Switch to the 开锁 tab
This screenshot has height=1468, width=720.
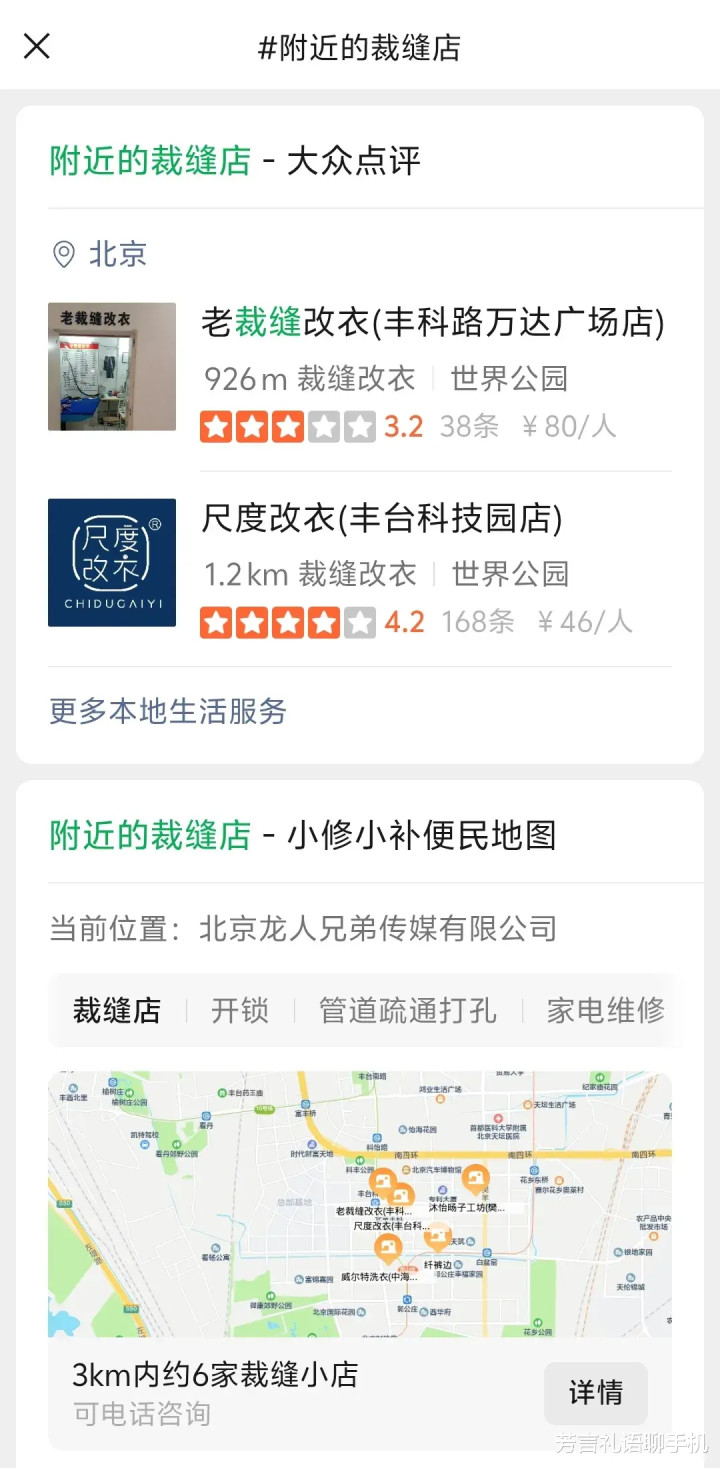coord(240,1010)
